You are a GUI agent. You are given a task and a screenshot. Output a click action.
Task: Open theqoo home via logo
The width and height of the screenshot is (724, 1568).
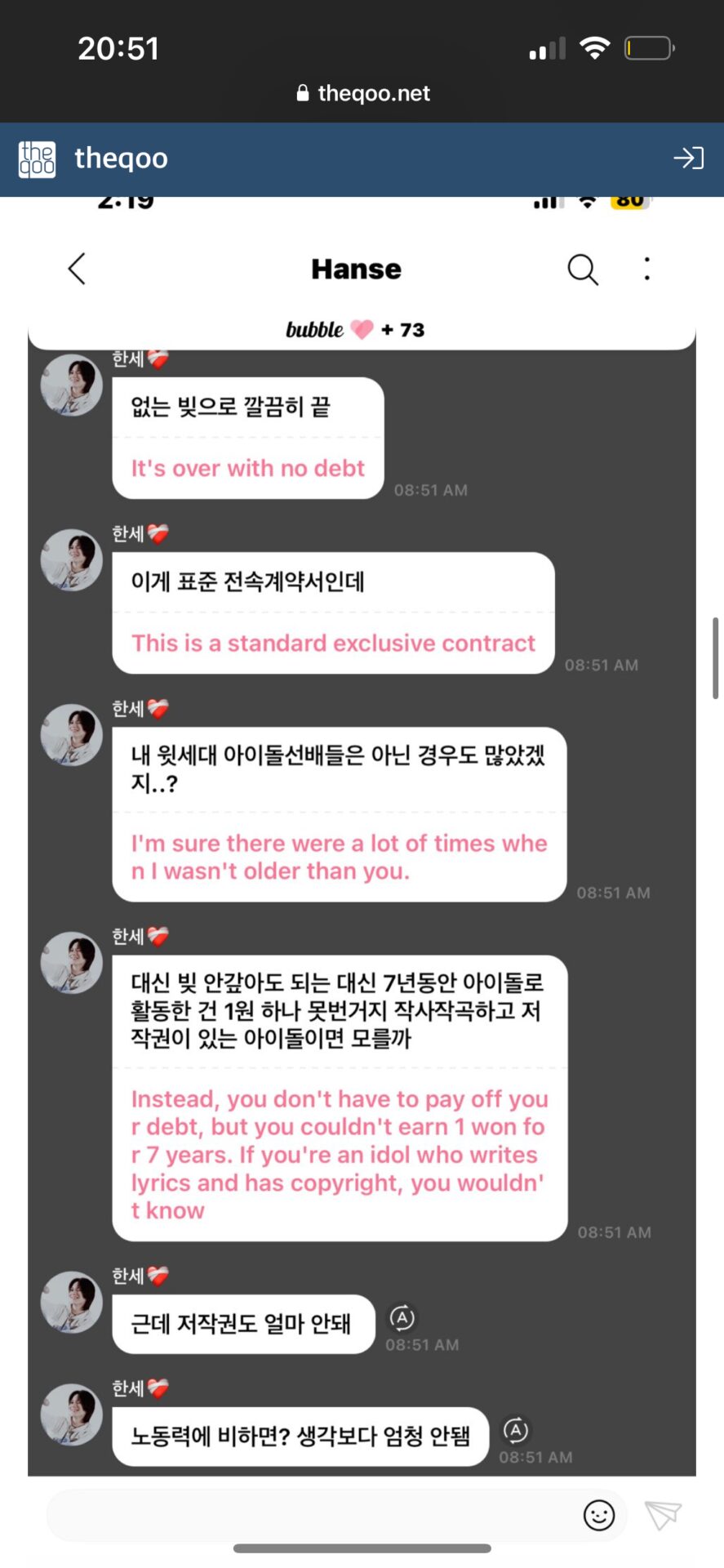point(38,158)
